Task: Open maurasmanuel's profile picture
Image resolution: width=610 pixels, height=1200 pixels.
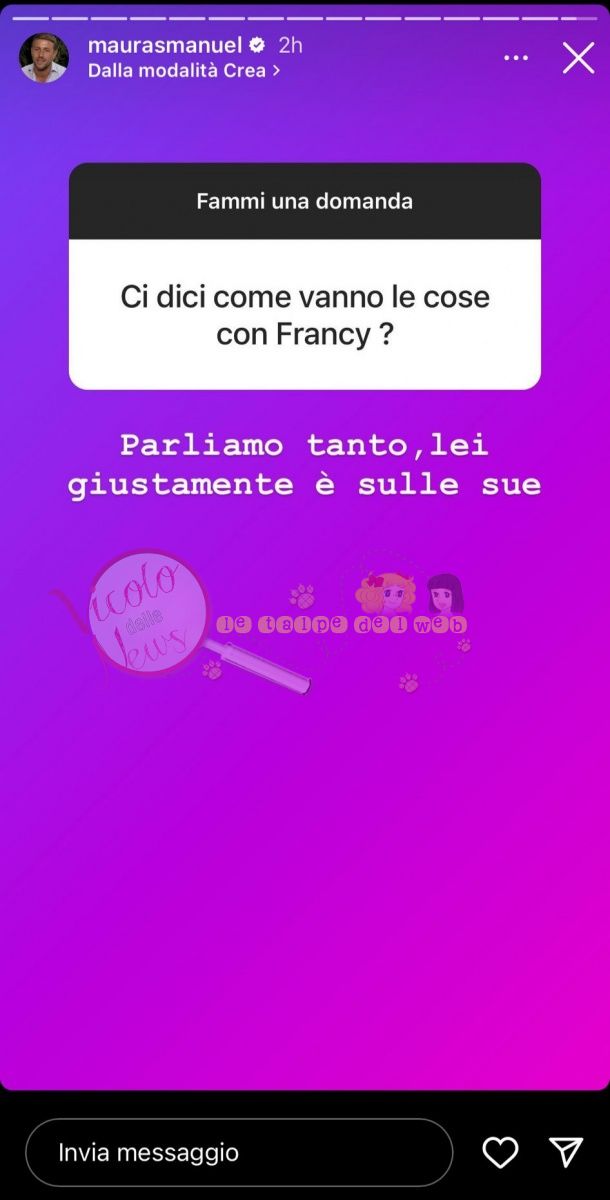Action: click(44, 58)
